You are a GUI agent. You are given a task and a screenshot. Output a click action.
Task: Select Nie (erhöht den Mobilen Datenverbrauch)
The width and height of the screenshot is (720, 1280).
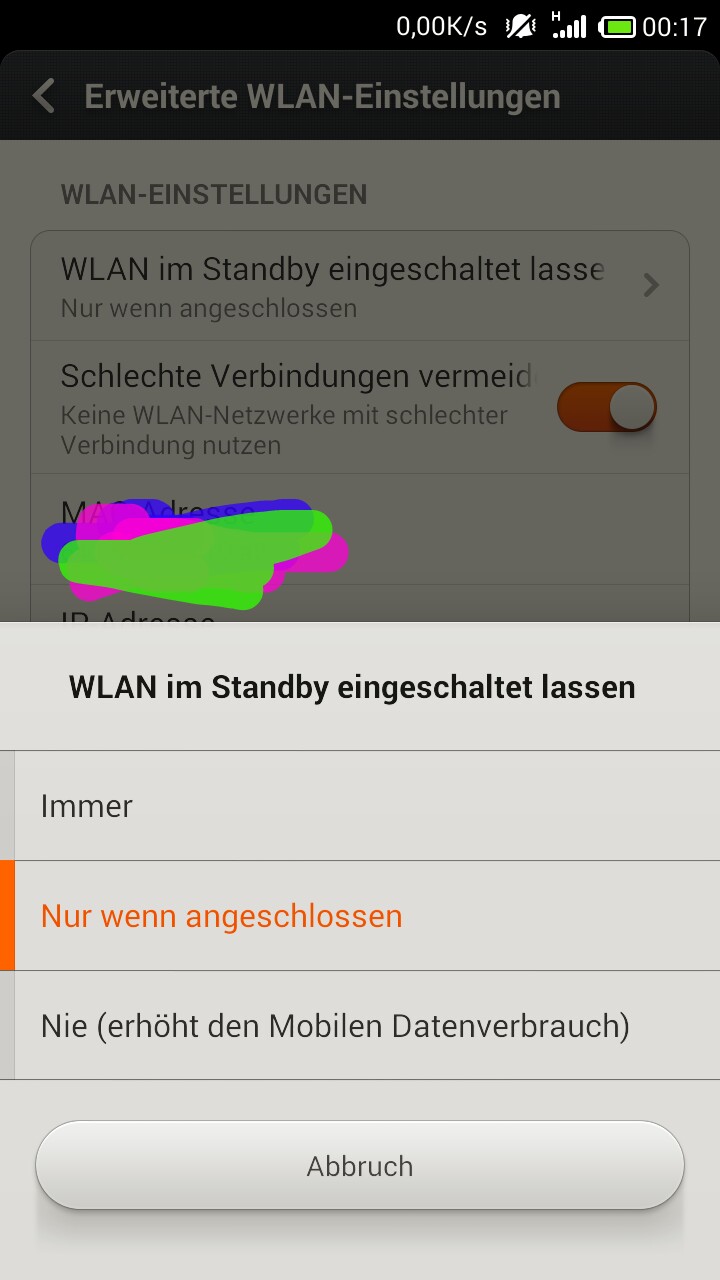pyautogui.click(x=360, y=1026)
